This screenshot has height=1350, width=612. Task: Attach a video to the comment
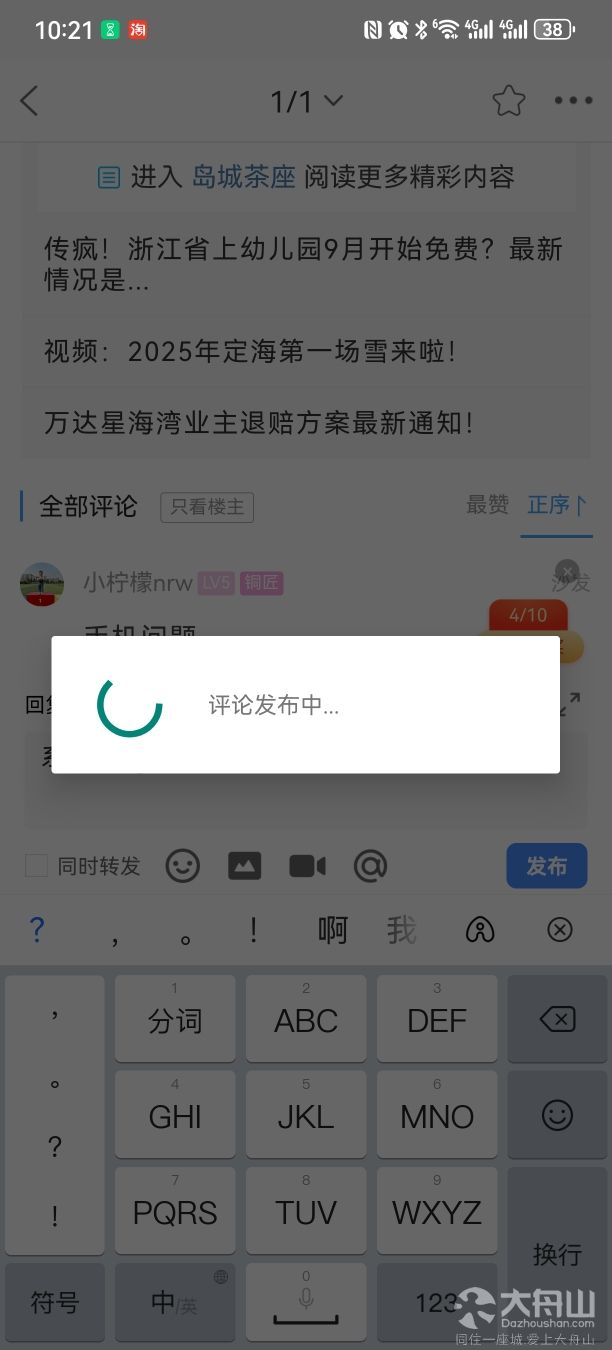tap(307, 866)
